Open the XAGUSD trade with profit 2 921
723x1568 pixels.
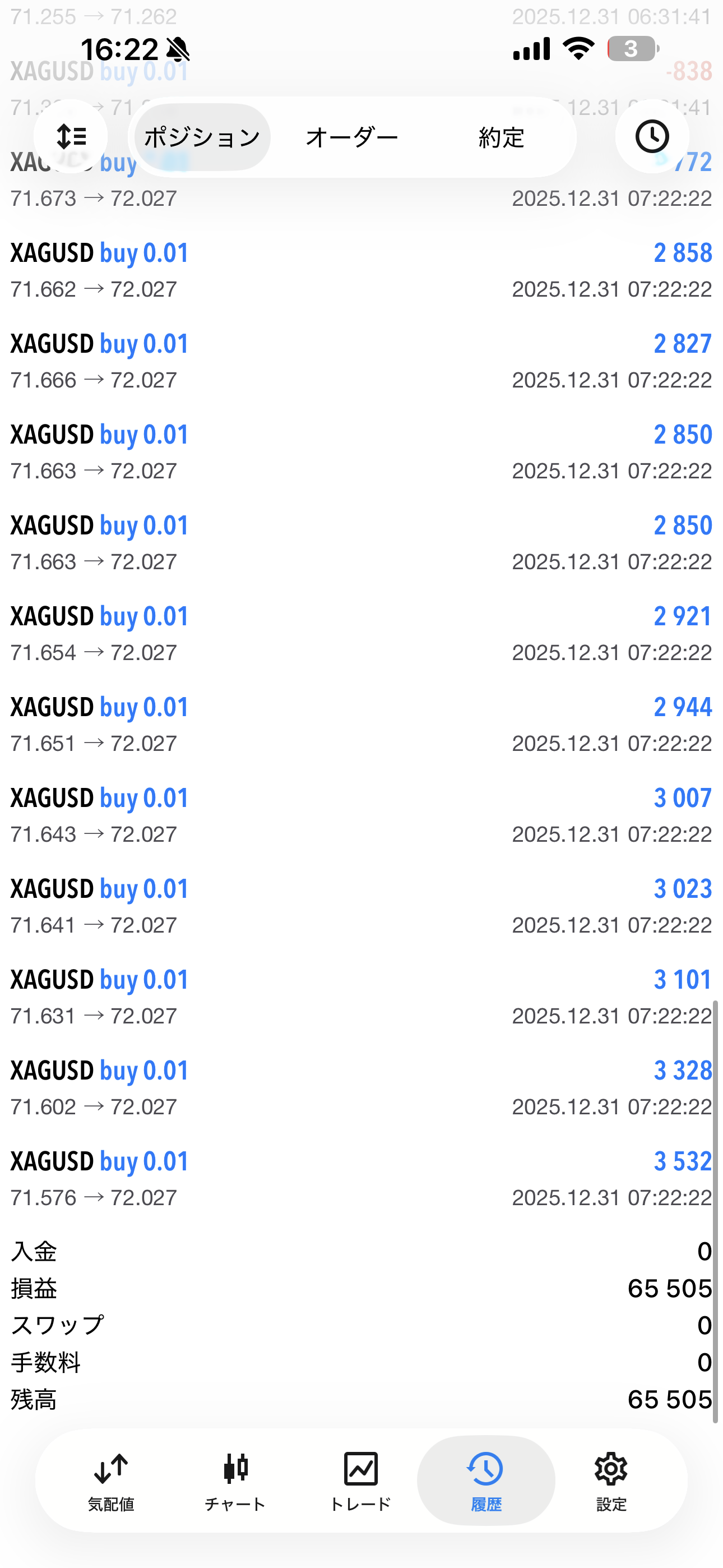pos(361,634)
